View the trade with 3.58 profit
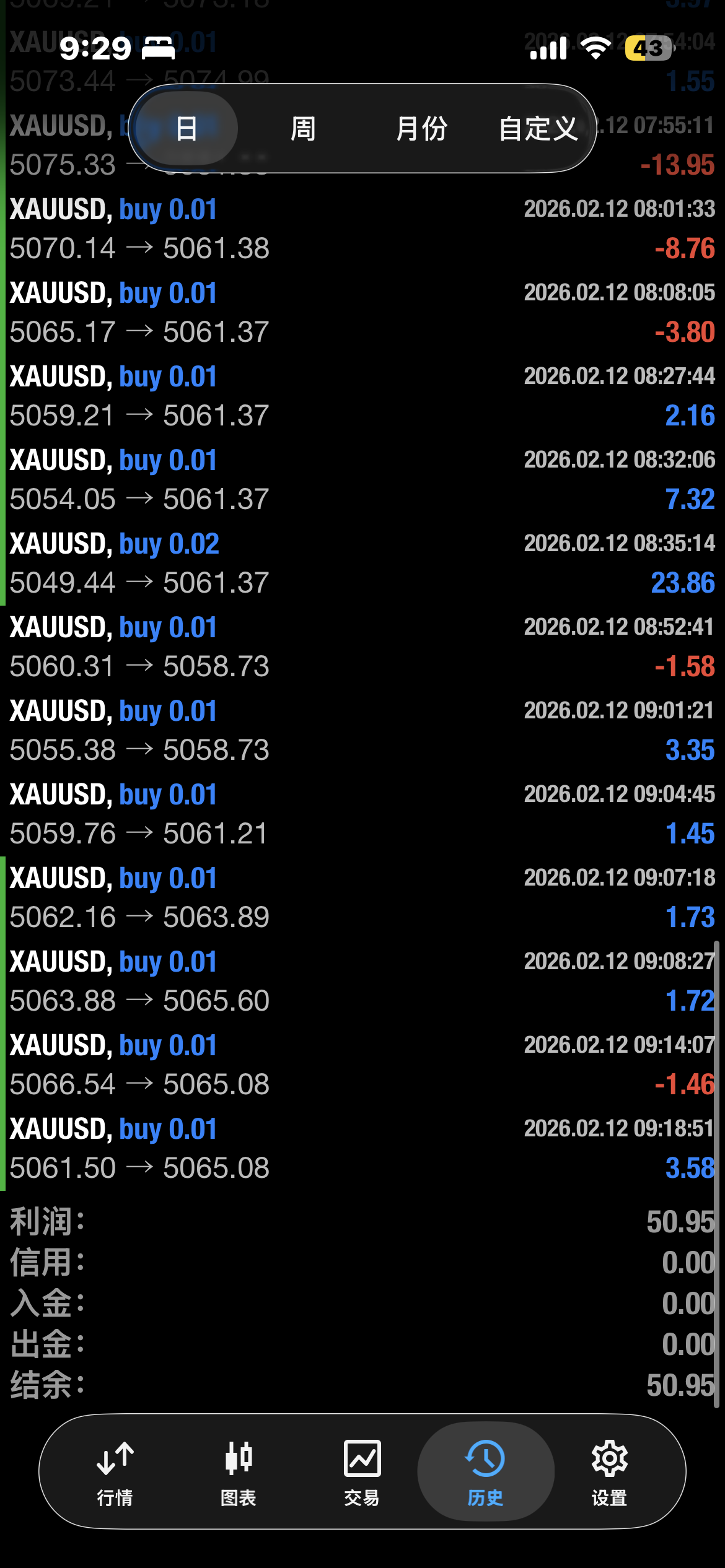Image resolution: width=725 pixels, height=1568 pixels. click(362, 1149)
